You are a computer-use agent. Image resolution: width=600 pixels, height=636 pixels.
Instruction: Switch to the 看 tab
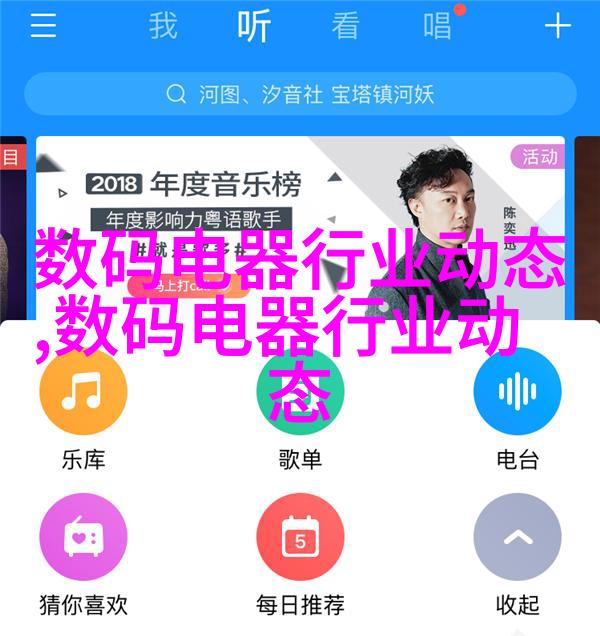point(345,27)
